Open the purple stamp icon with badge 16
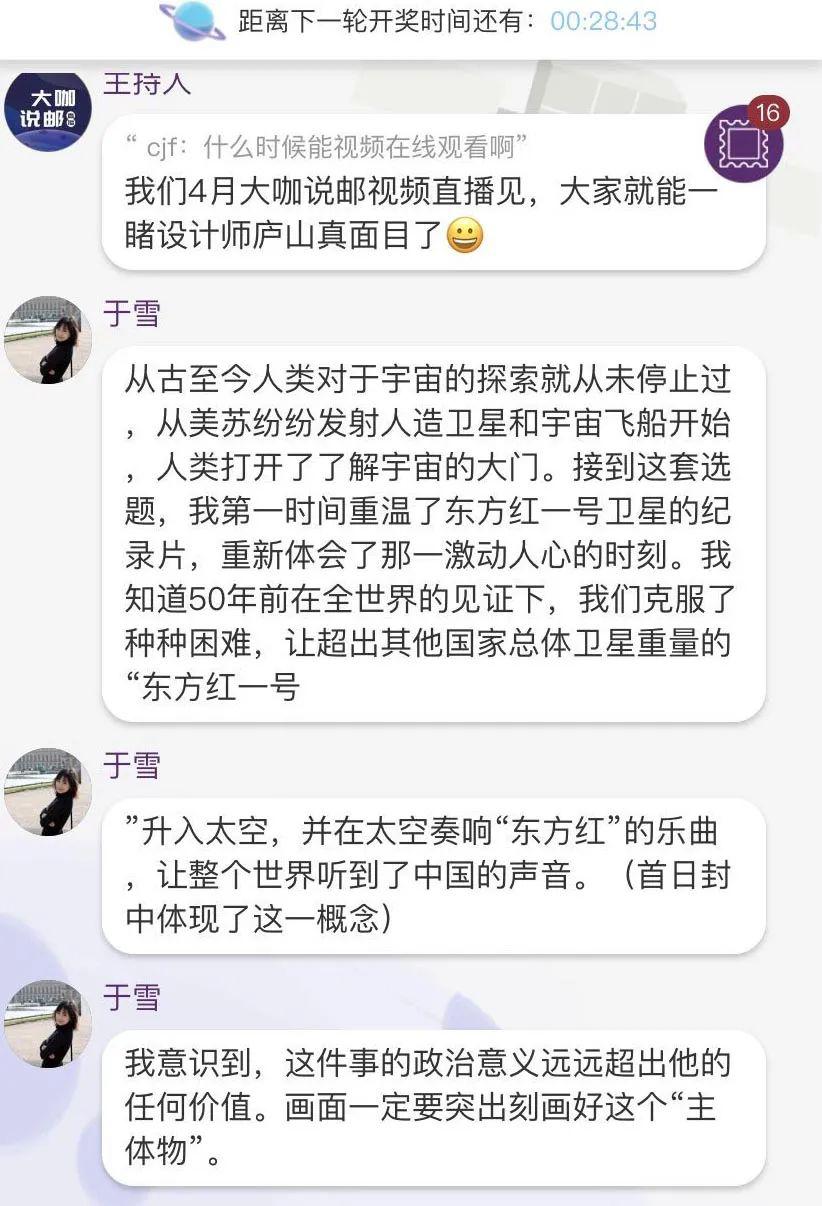822x1206 pixels. (x=745, y=143)
